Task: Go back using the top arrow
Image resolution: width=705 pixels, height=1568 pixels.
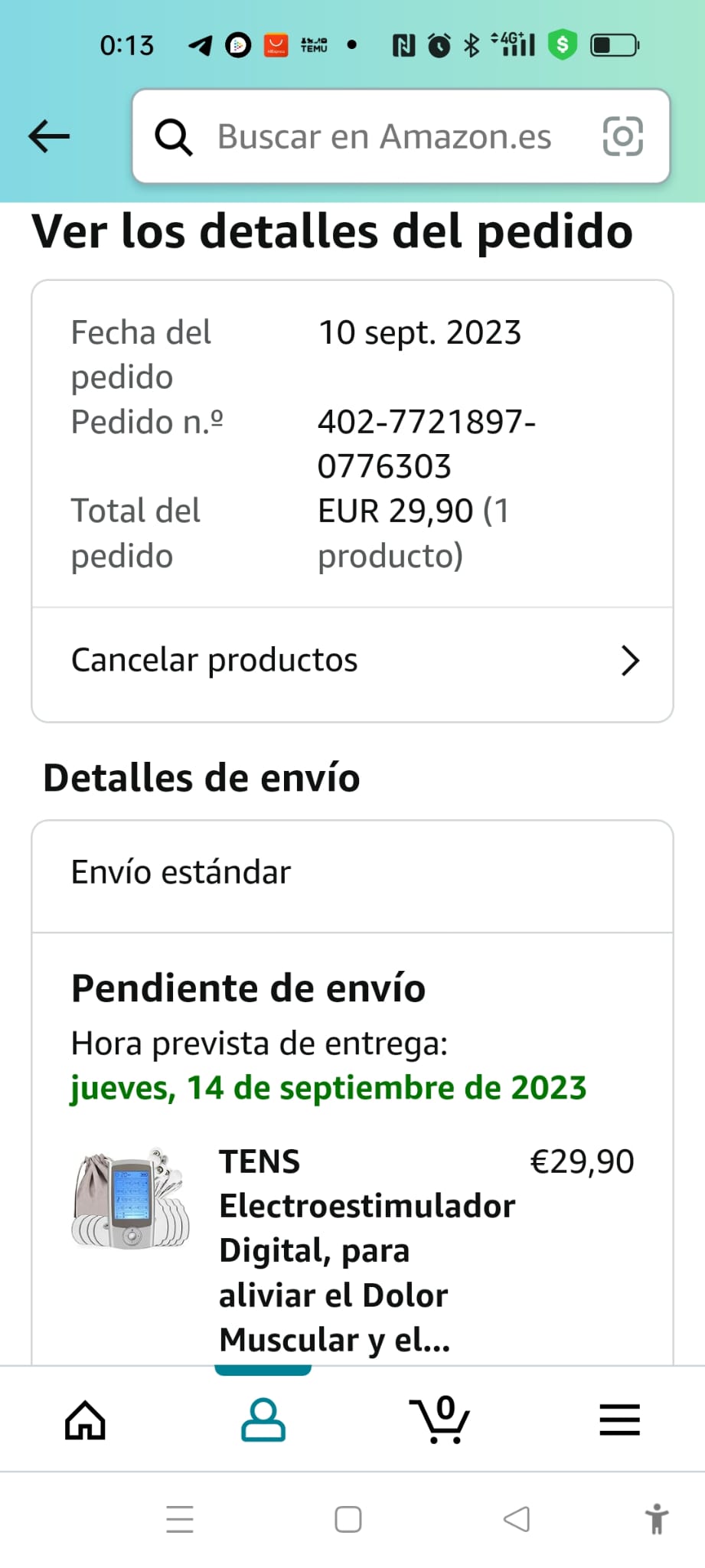Action: tap(49, 137)
